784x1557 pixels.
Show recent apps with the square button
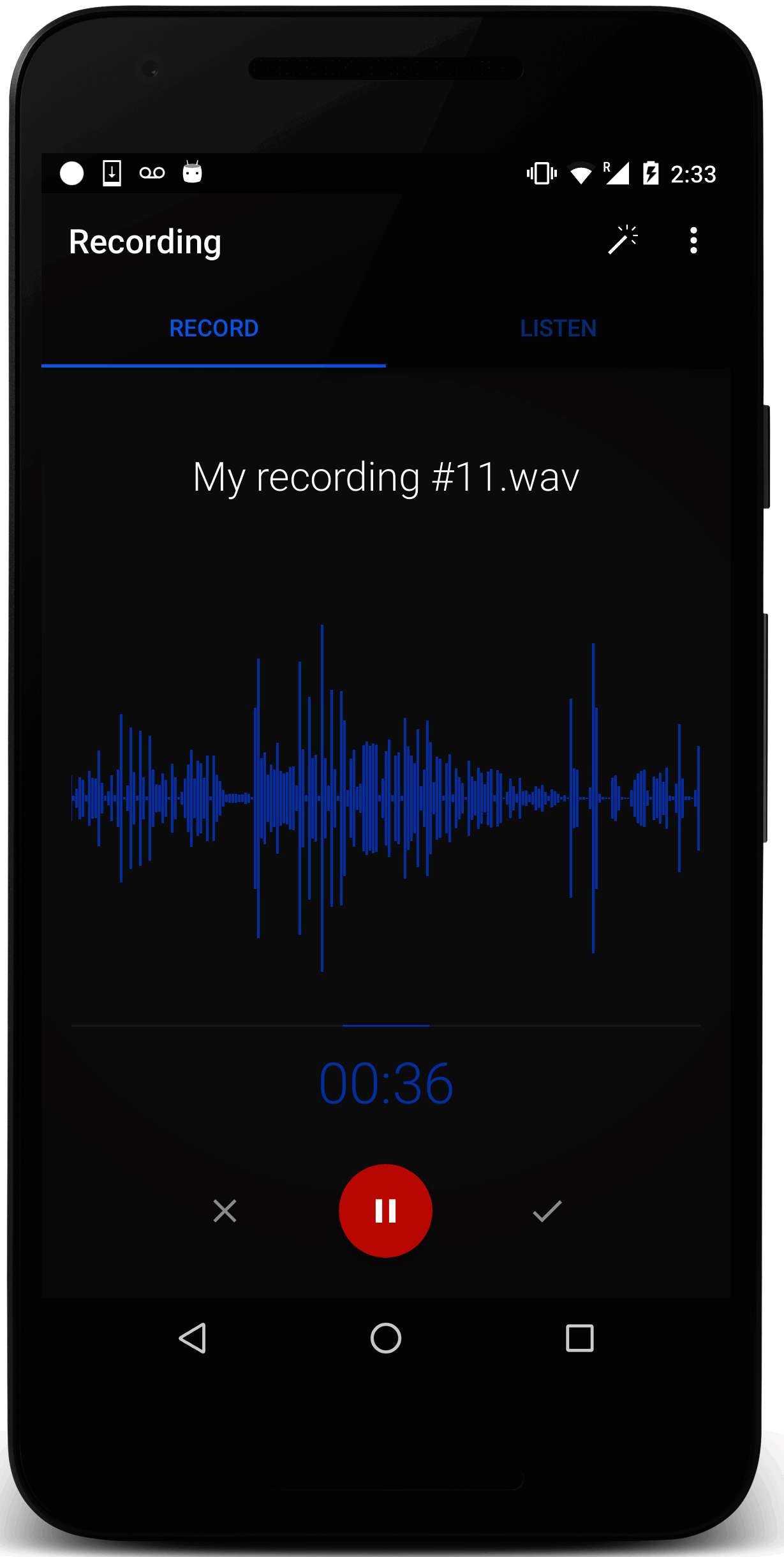pos(580,1338)
